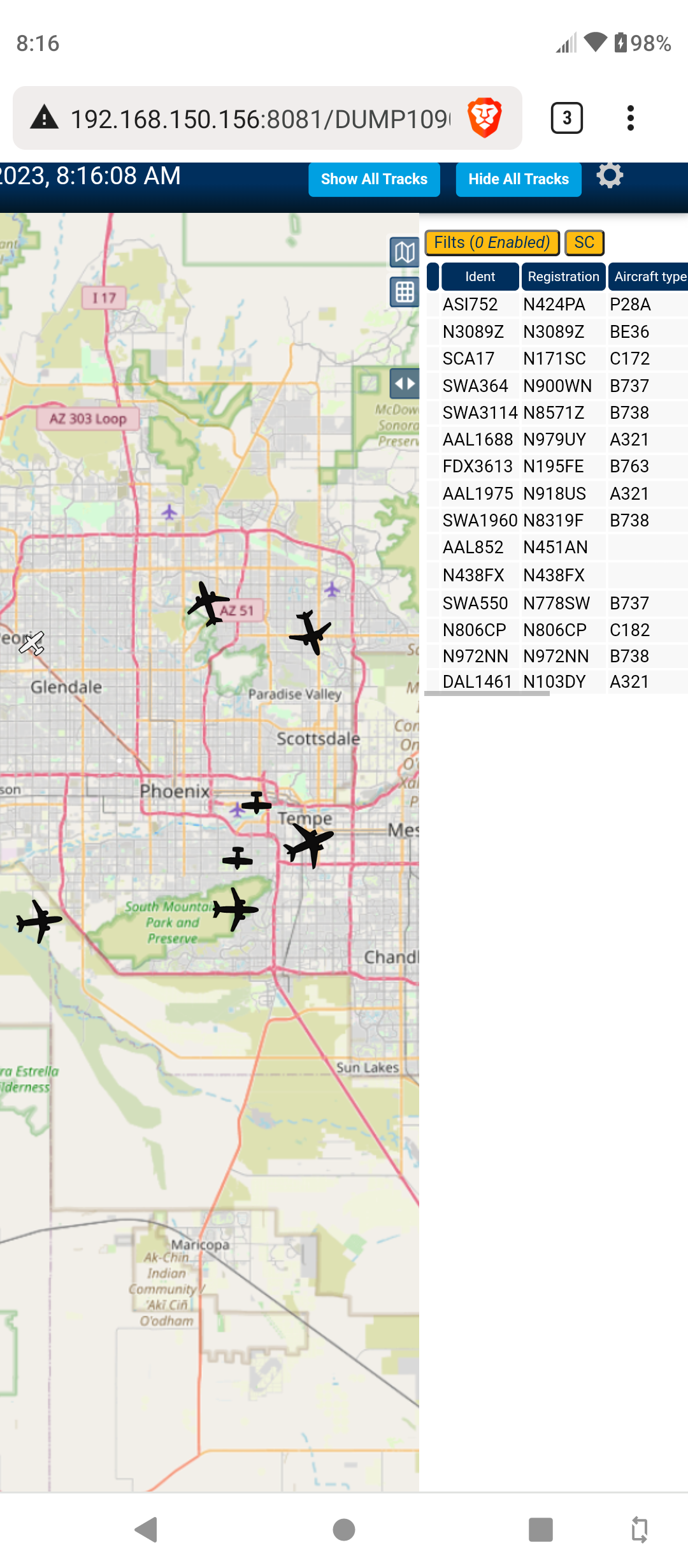Select the DAL1461 row in the table

[x=557, y=681]
